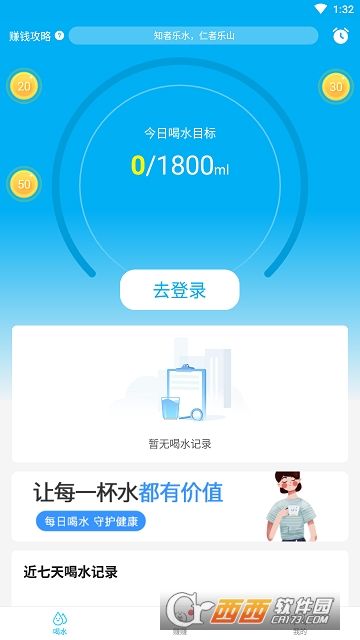Tap the 去登录 login button
Screen dimensions: 360x640
(x=180, y=290)
